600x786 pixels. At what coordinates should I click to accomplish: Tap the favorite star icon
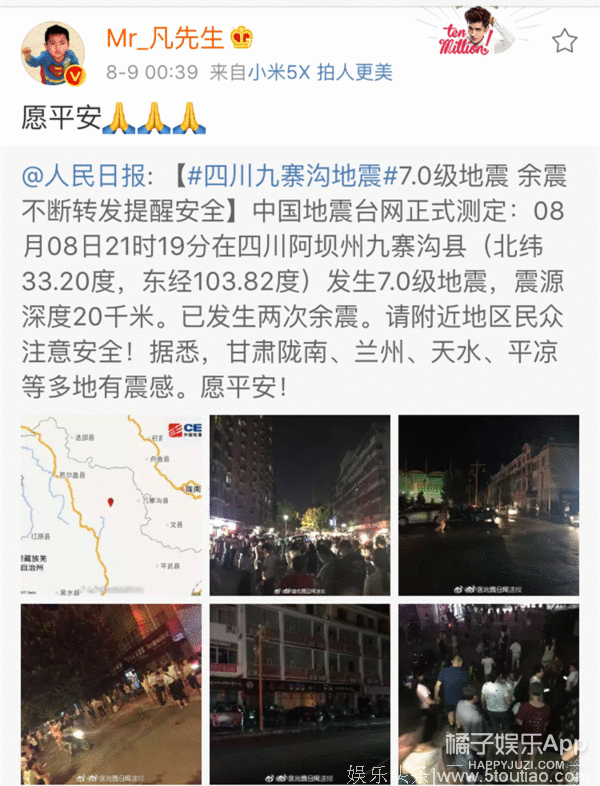coord(565,41)
